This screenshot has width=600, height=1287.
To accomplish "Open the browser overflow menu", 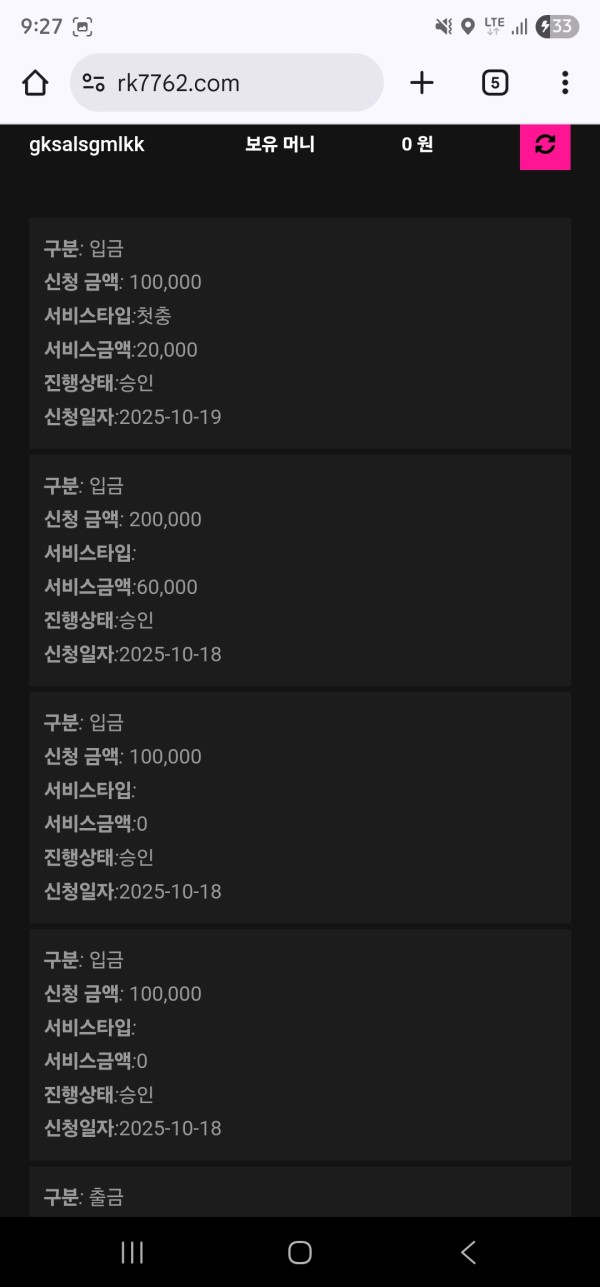I will coord(565,83).
